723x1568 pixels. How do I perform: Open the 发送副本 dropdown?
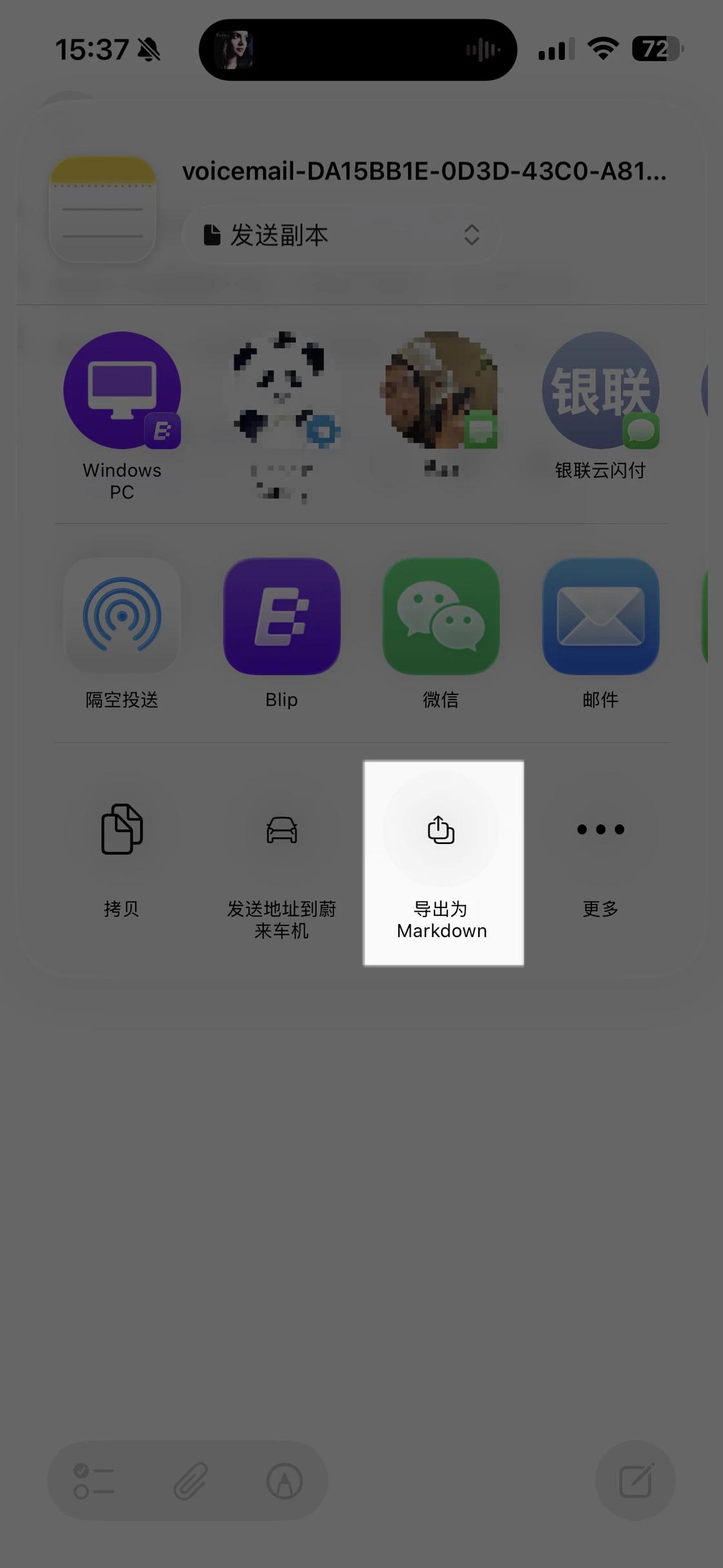(x=341, y=235)
